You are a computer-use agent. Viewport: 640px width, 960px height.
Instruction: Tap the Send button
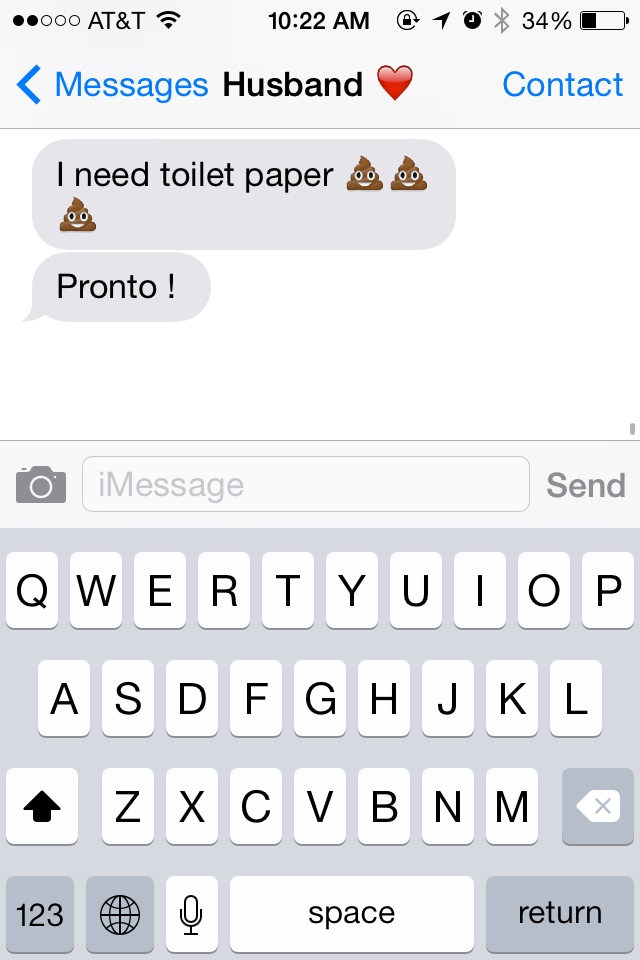pyautogui.click(x=585, y=485)
